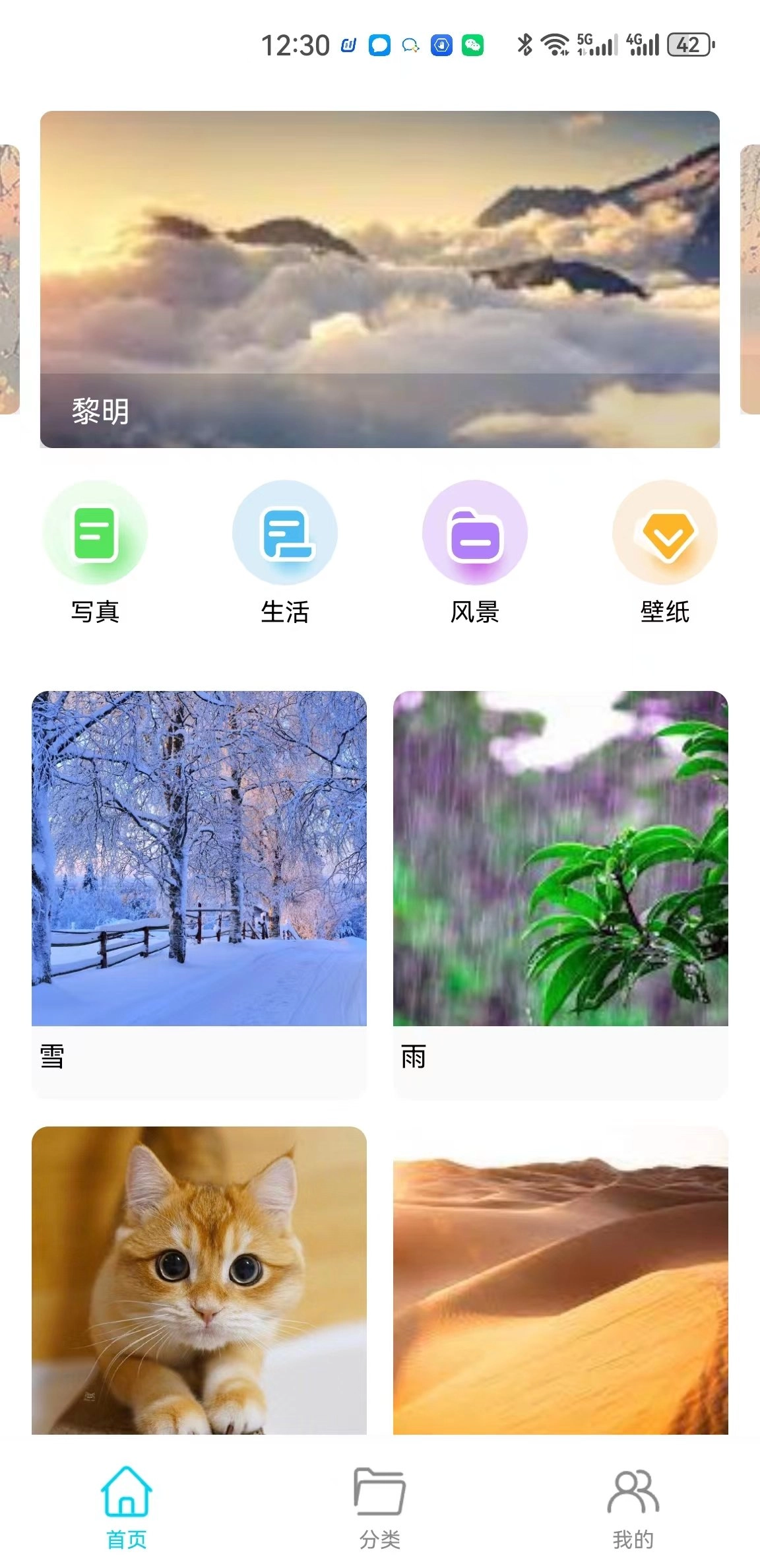Tap the battery indicator showing 42

[x=688, y=45]
